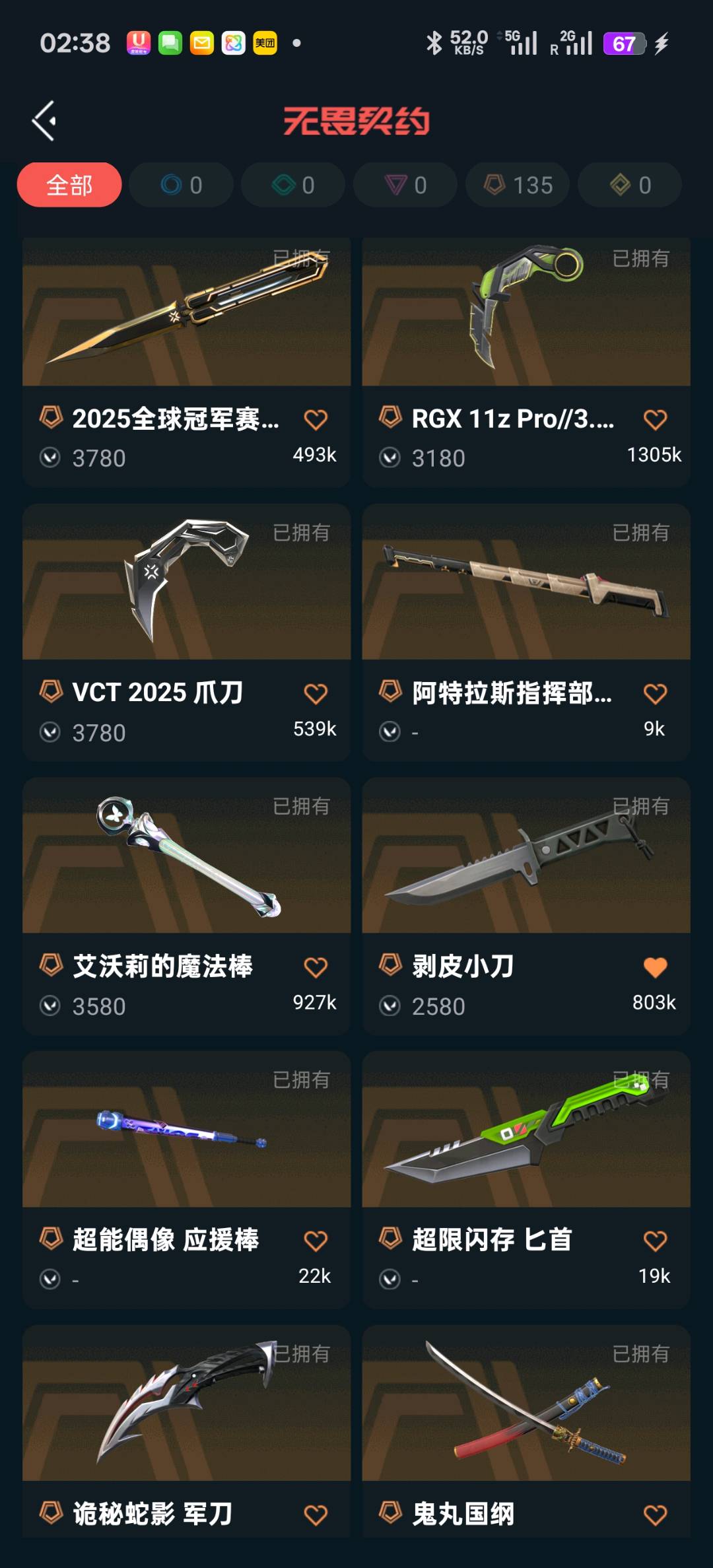Switch to the tab showing 135
Image resolution: width=713 pixels, height=1568 pixels.
point(518,185)
